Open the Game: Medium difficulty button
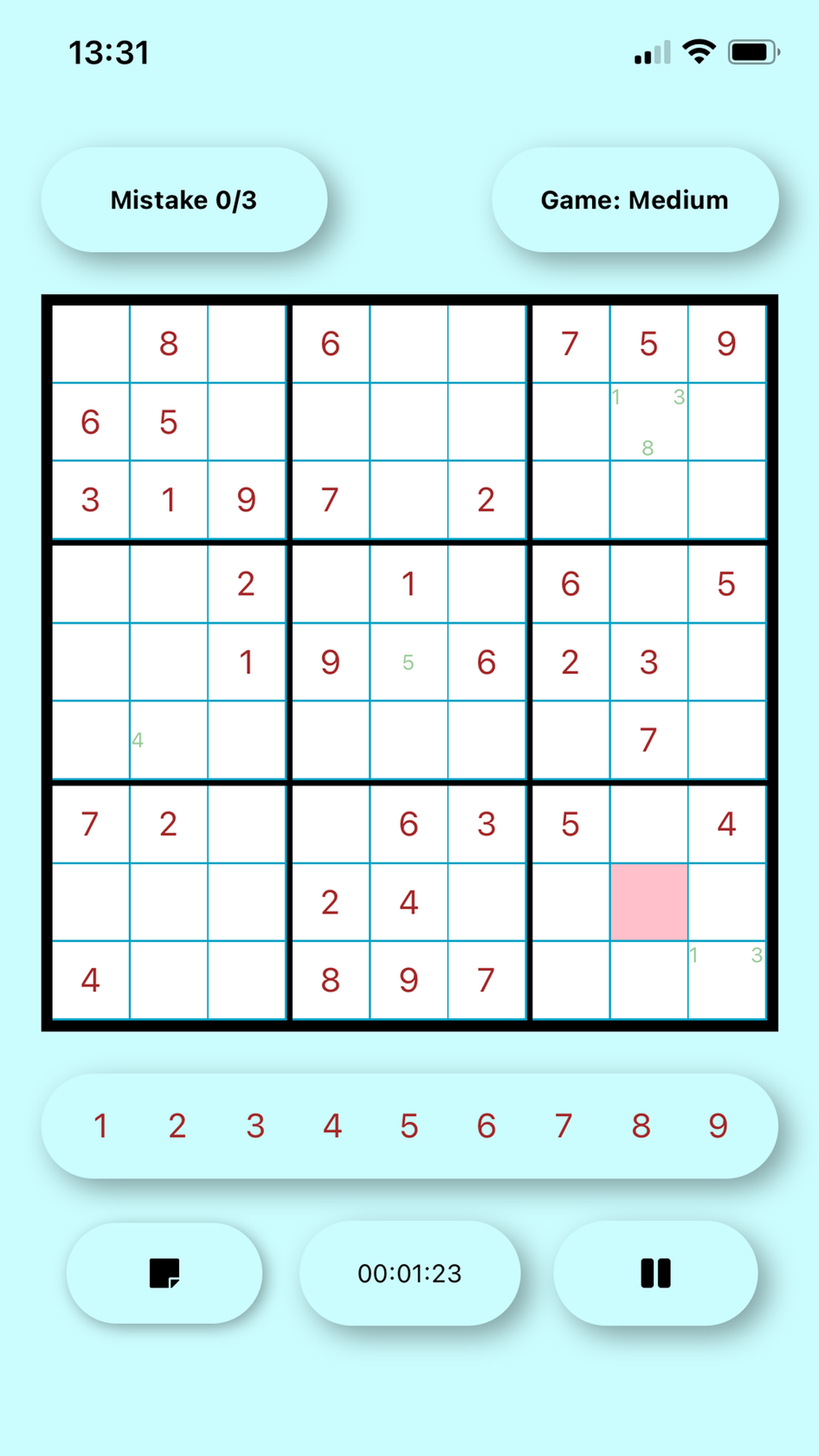 pyautogui.click(x=635, y=200)
